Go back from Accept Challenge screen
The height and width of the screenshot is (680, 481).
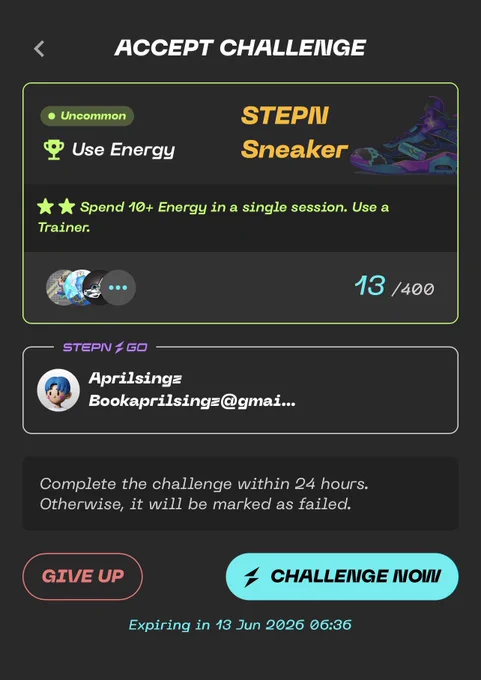(x=39, y=49)
